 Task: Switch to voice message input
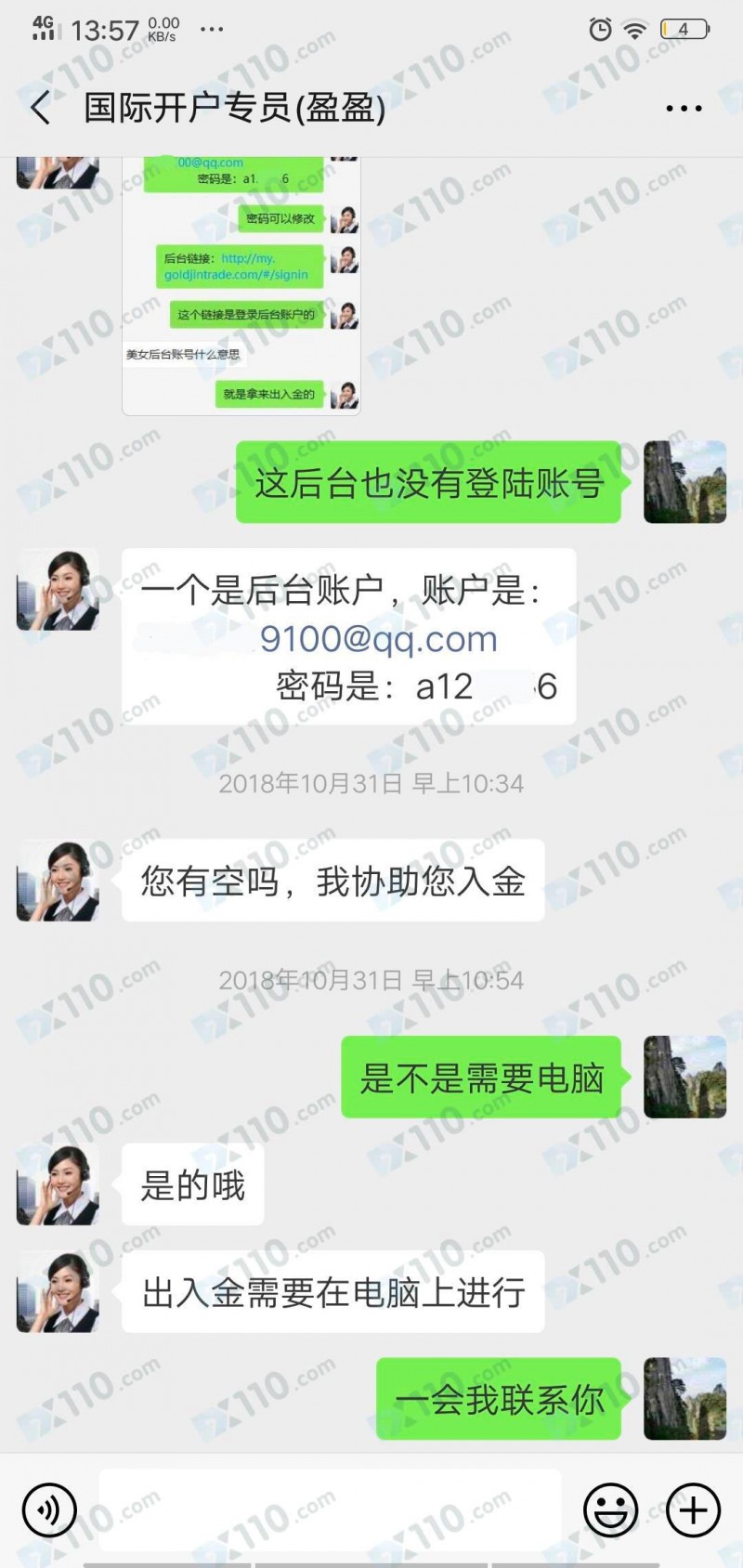[x=48, y=1510]
